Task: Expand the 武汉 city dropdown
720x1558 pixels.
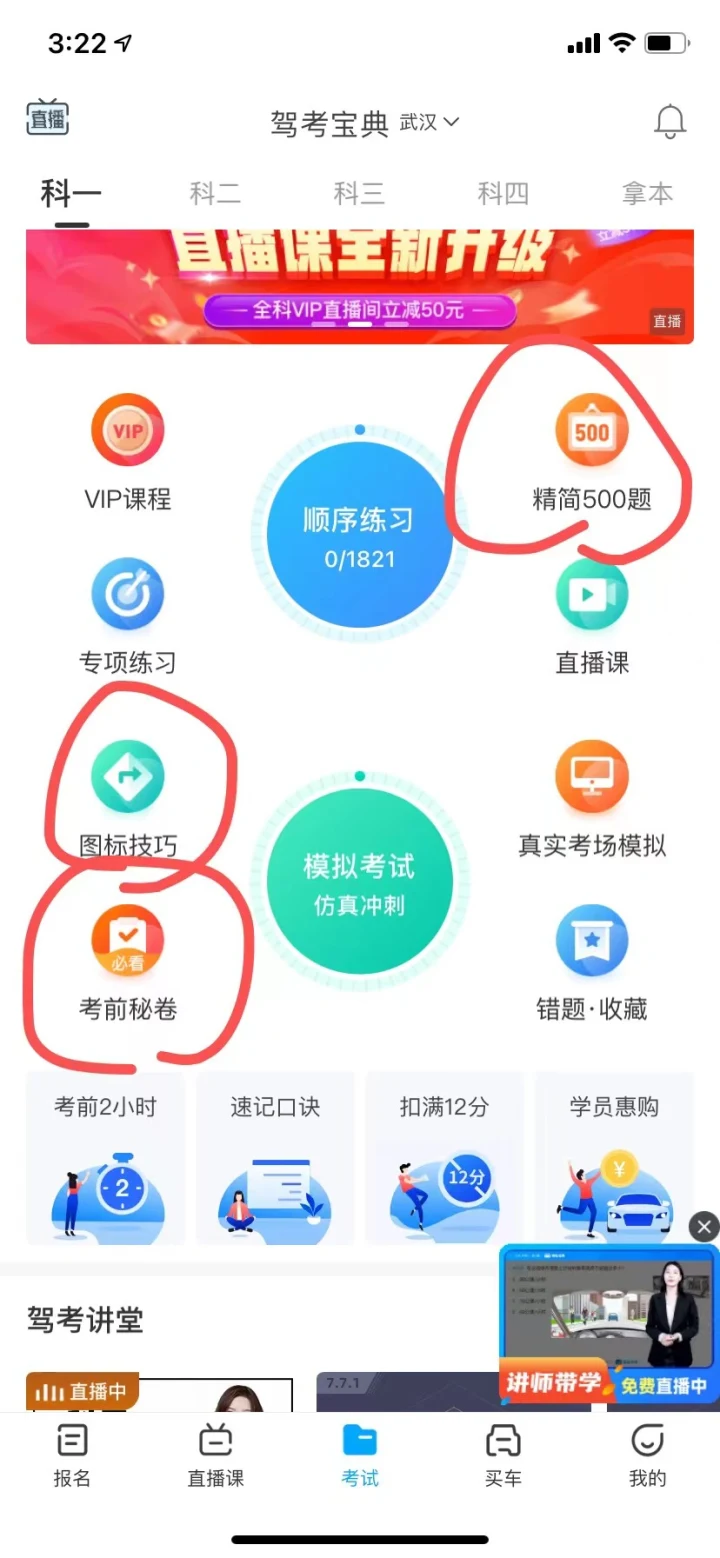Action: point(430,122)
